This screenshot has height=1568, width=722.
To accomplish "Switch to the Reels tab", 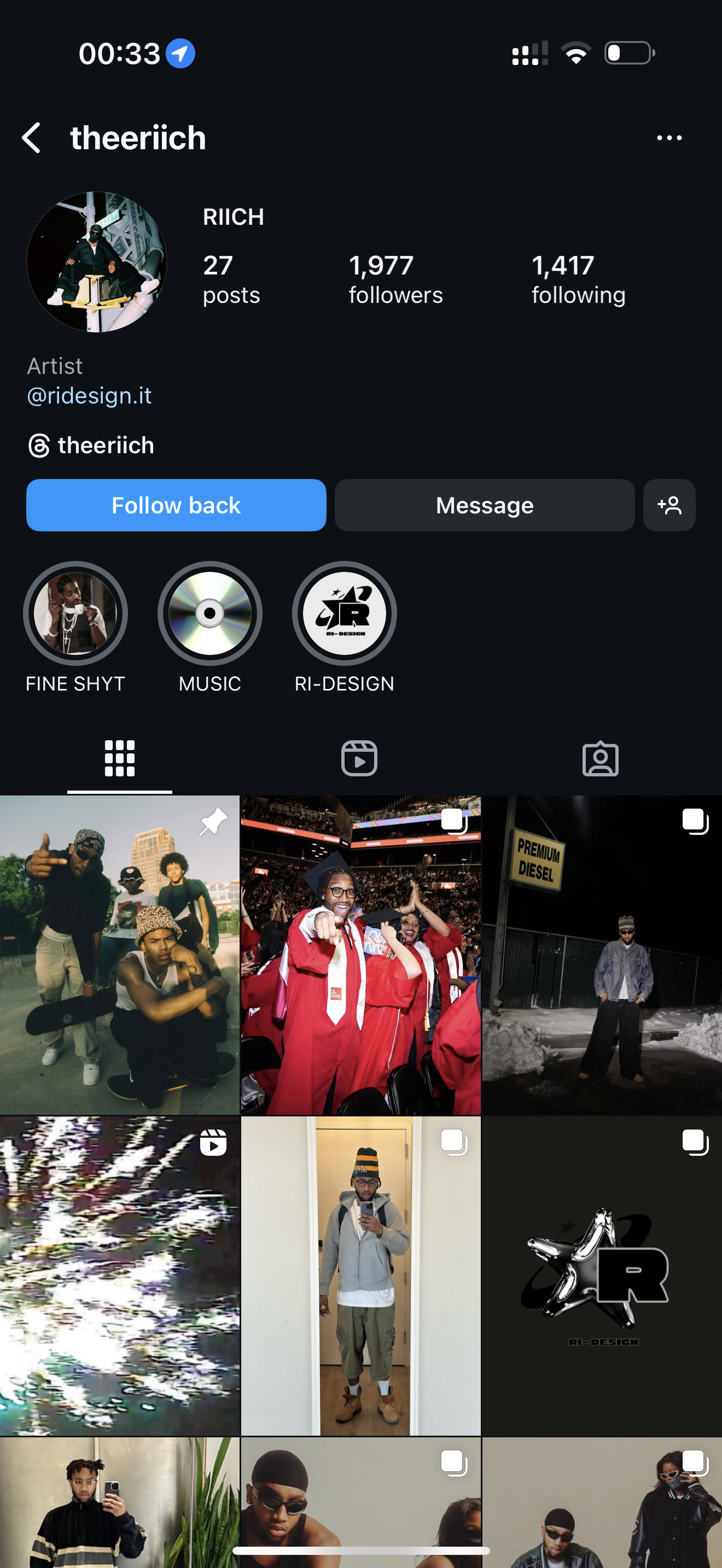I will coord(359,758).
